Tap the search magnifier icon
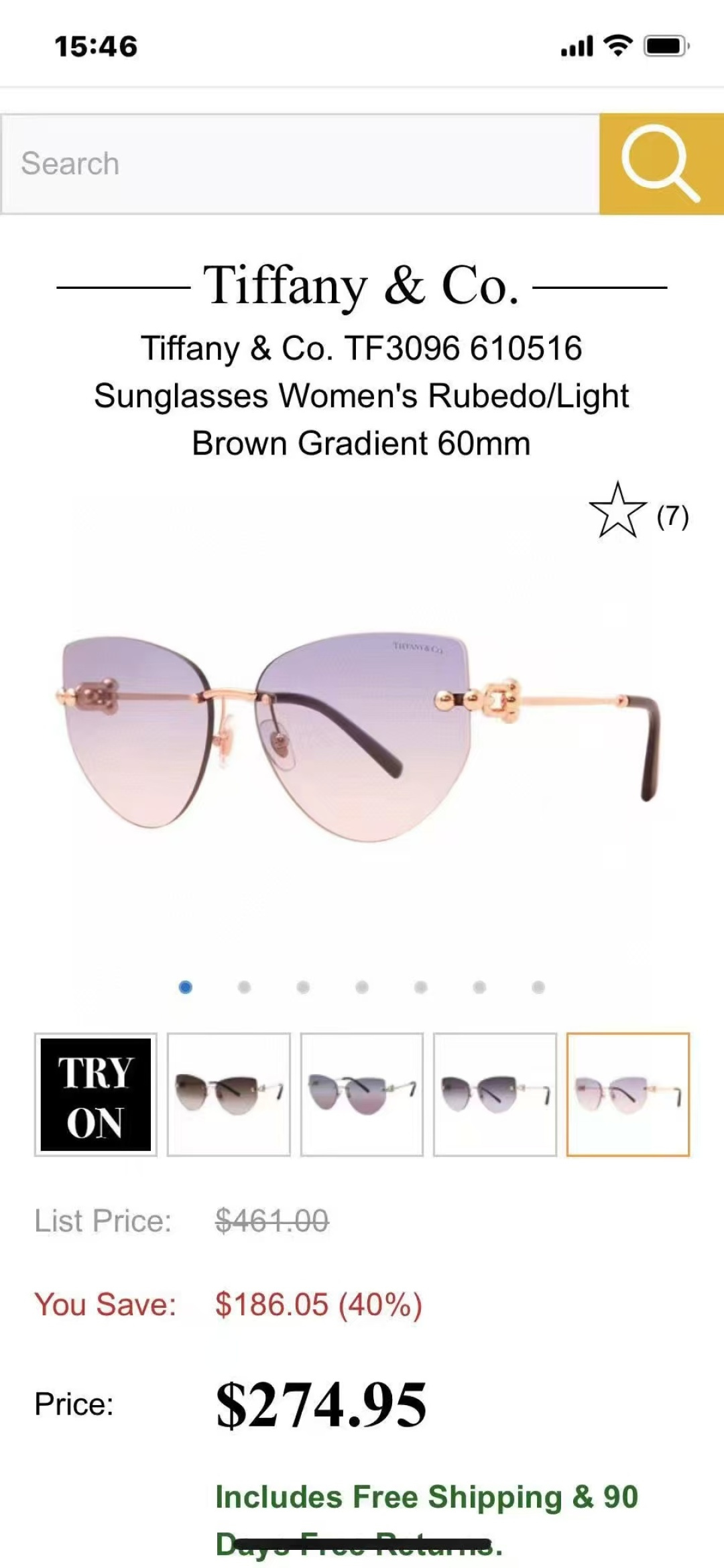 click(660, 163)
